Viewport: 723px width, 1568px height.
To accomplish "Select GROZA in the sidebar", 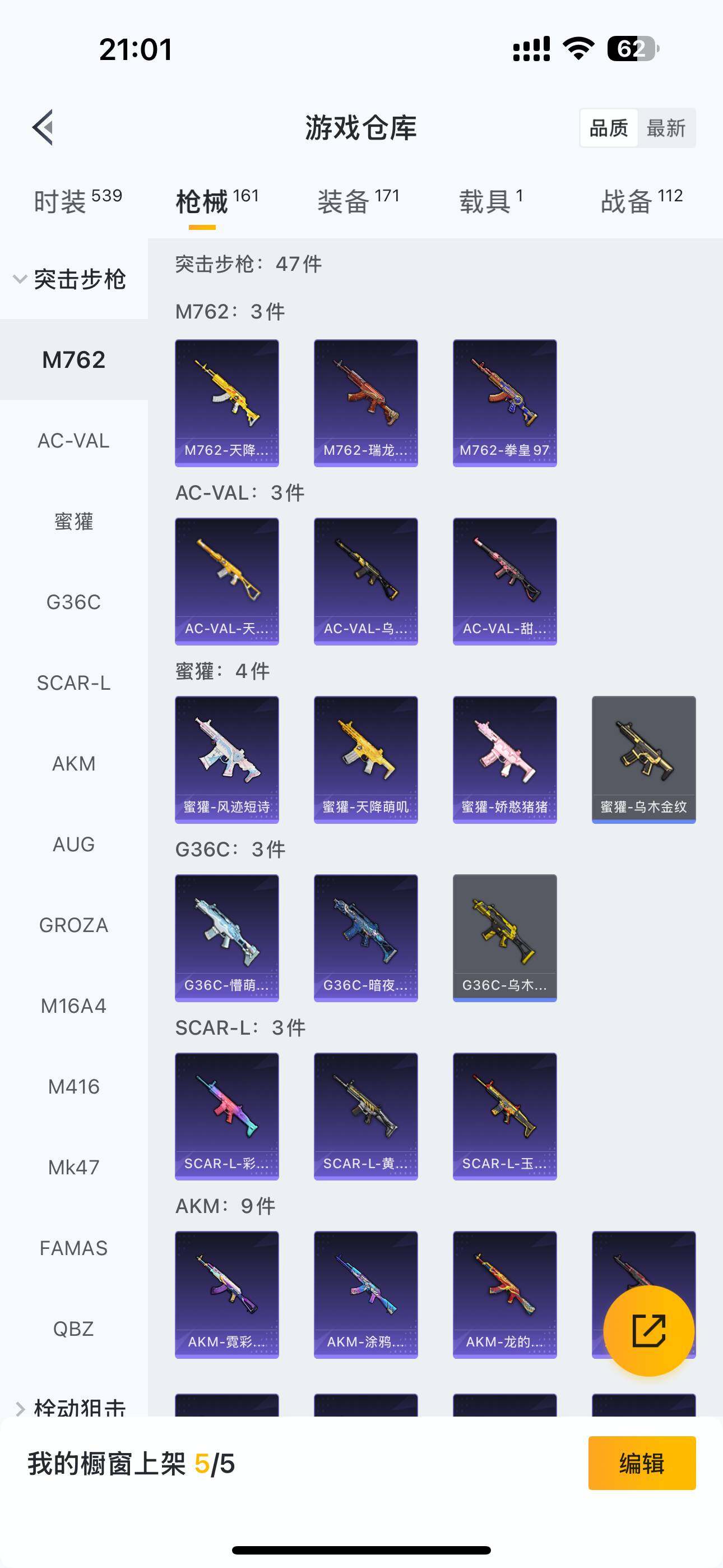I will point(73,925).
